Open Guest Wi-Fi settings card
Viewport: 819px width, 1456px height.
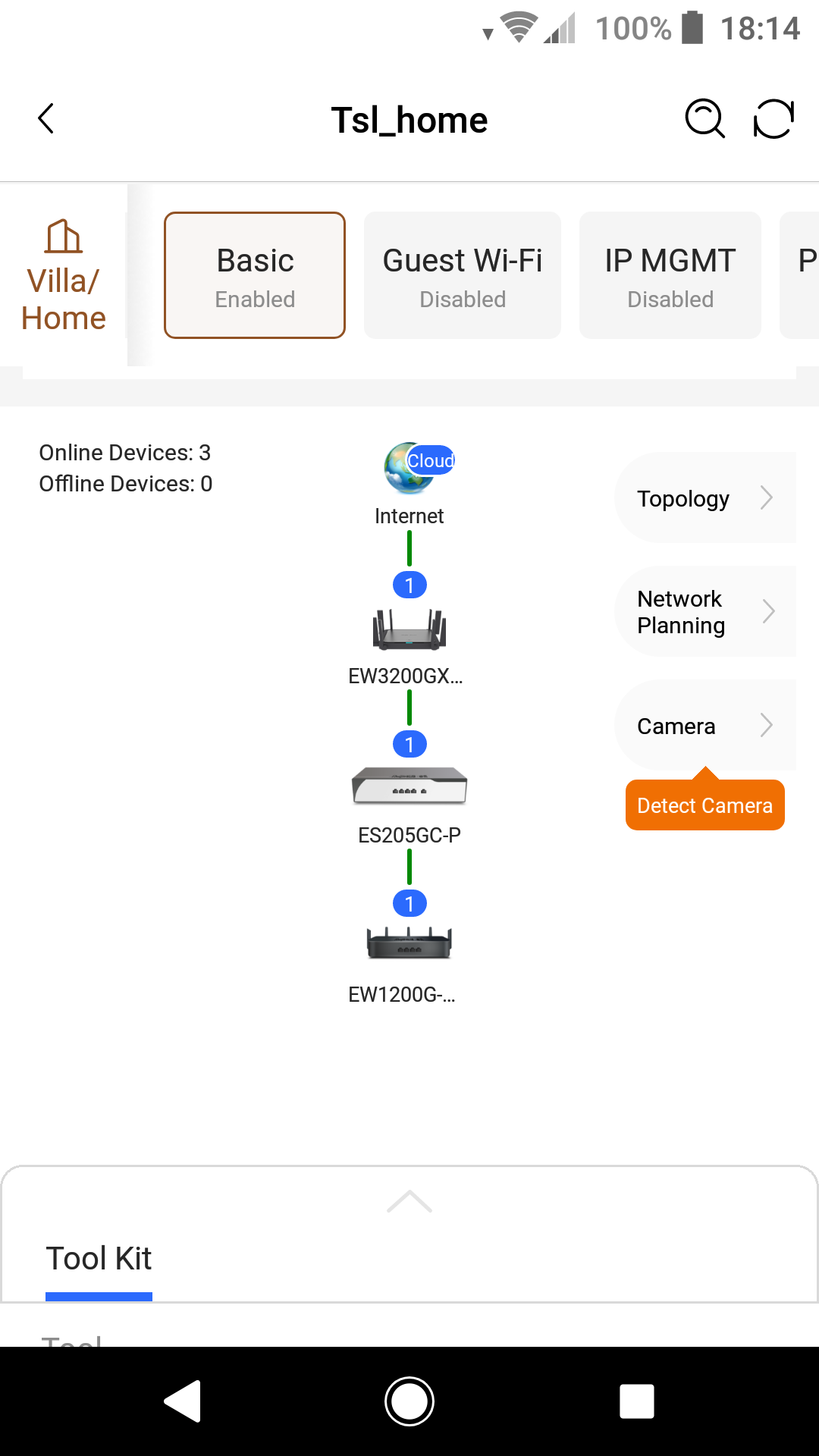(x=463, y=275)
